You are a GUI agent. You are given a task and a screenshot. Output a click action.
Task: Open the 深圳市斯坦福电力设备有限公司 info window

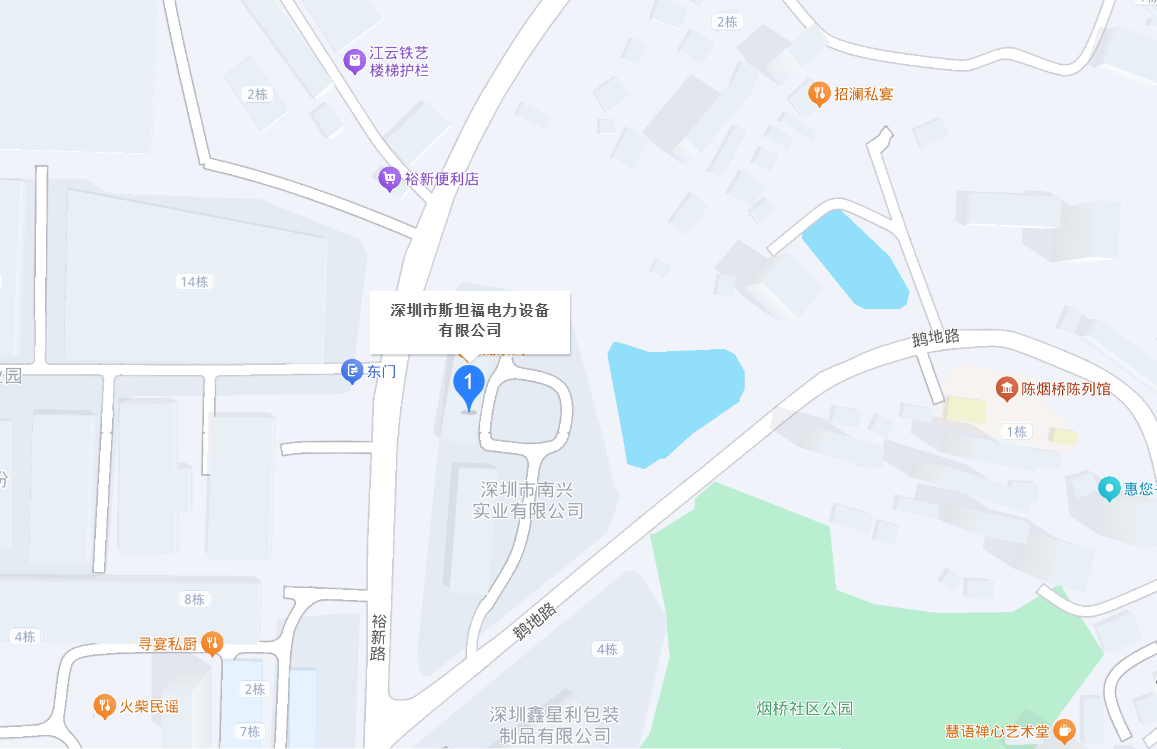(469, 320)
